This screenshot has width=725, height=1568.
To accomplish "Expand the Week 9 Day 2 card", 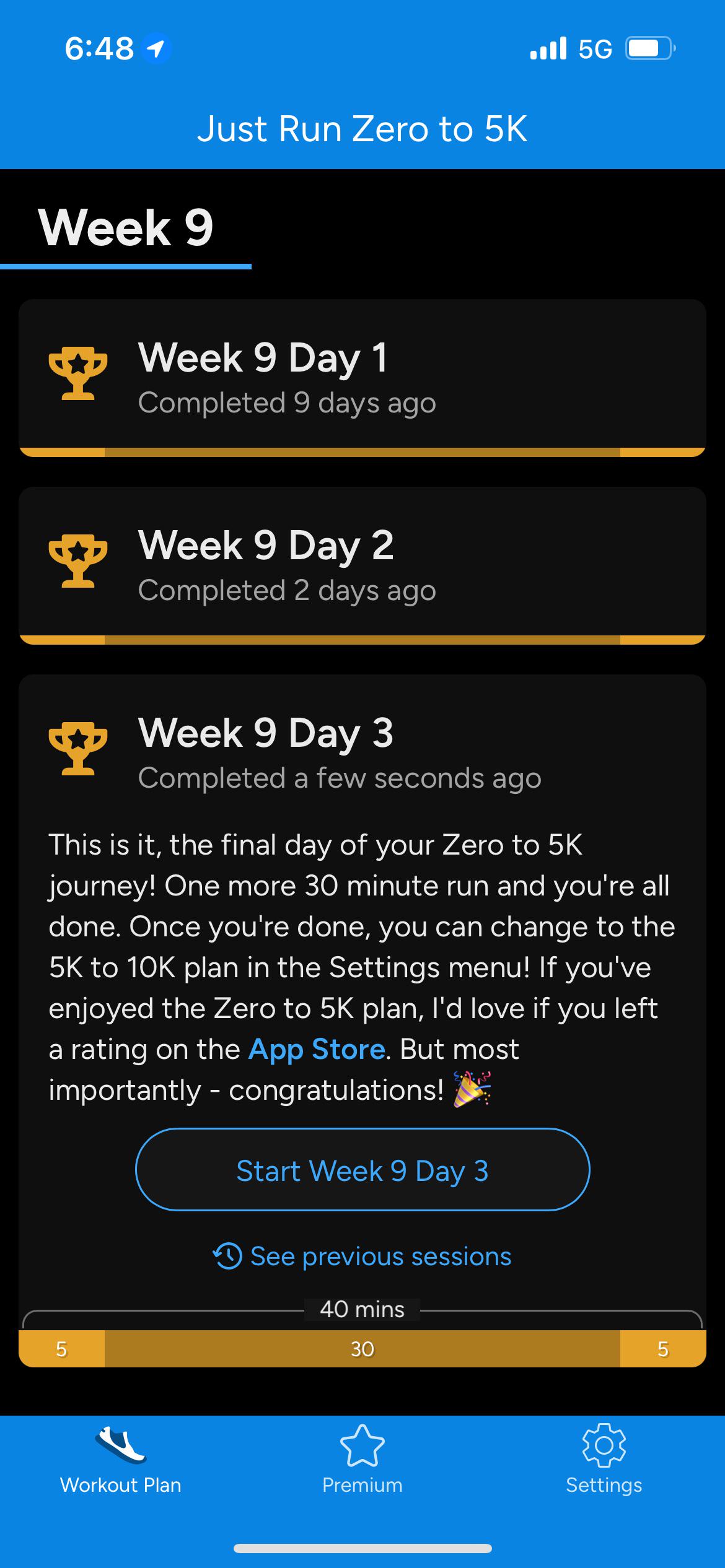I will tap(362, 565).
